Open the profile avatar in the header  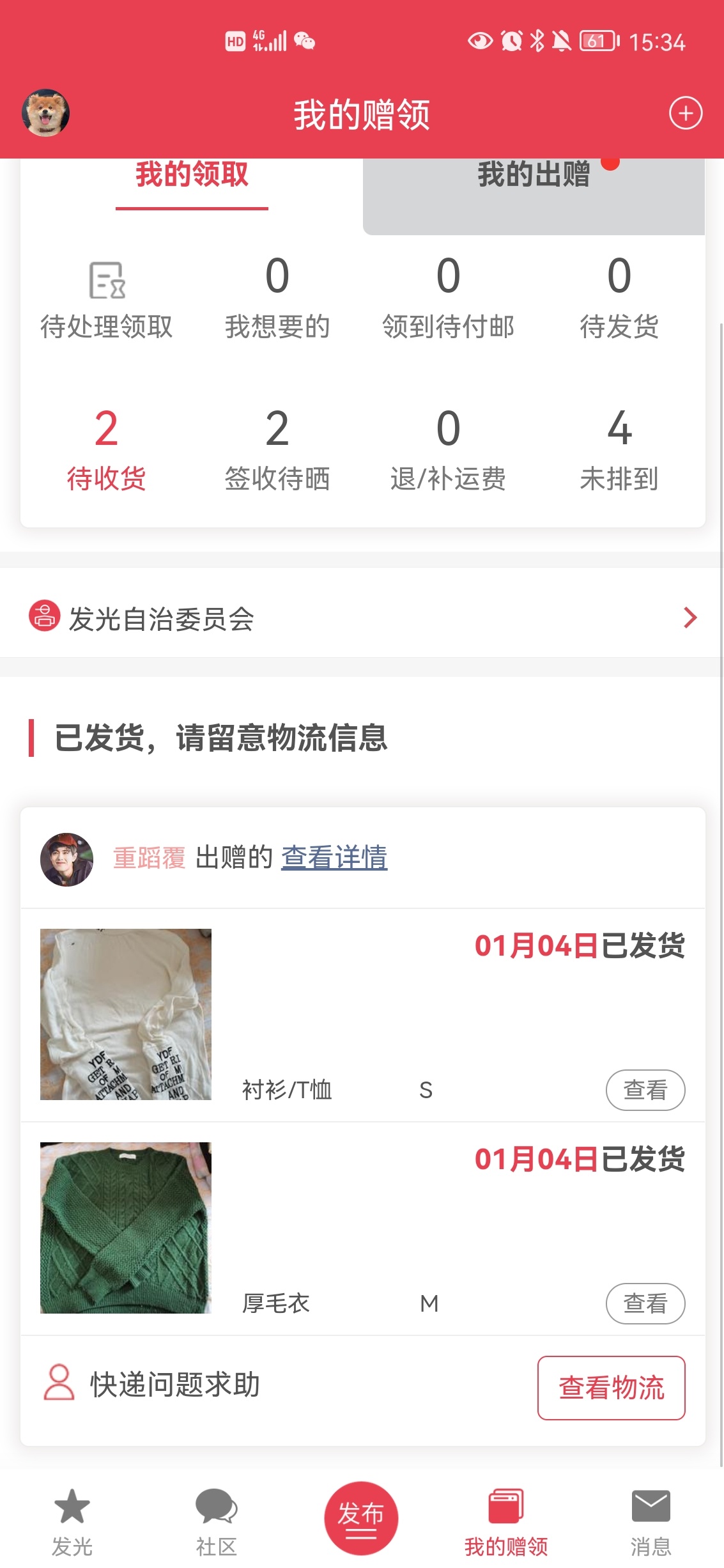(x=45, y=113)
